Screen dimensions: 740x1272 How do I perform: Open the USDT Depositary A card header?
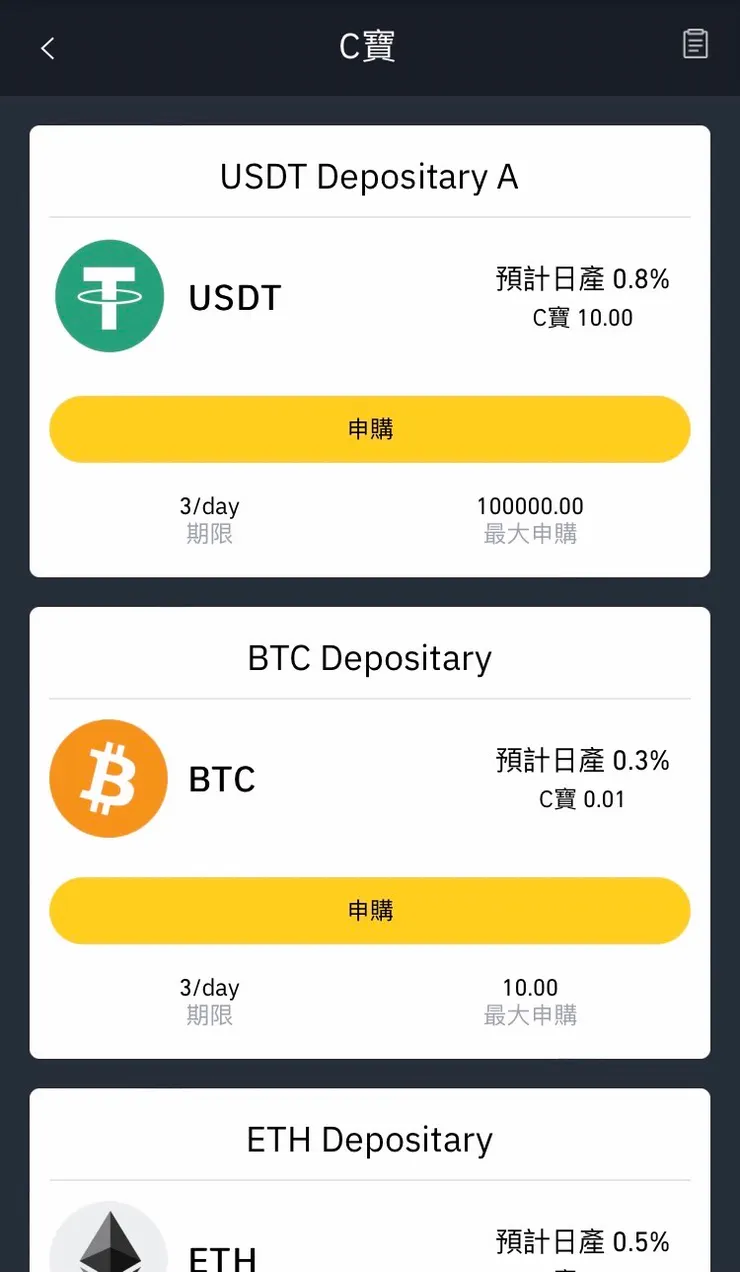pos(369,176)
